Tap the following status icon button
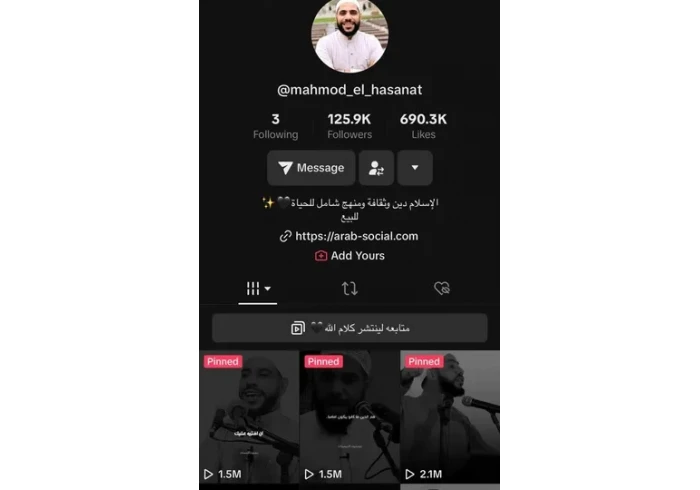This screenshot has height=490, width=700. (x=375, y=168)
